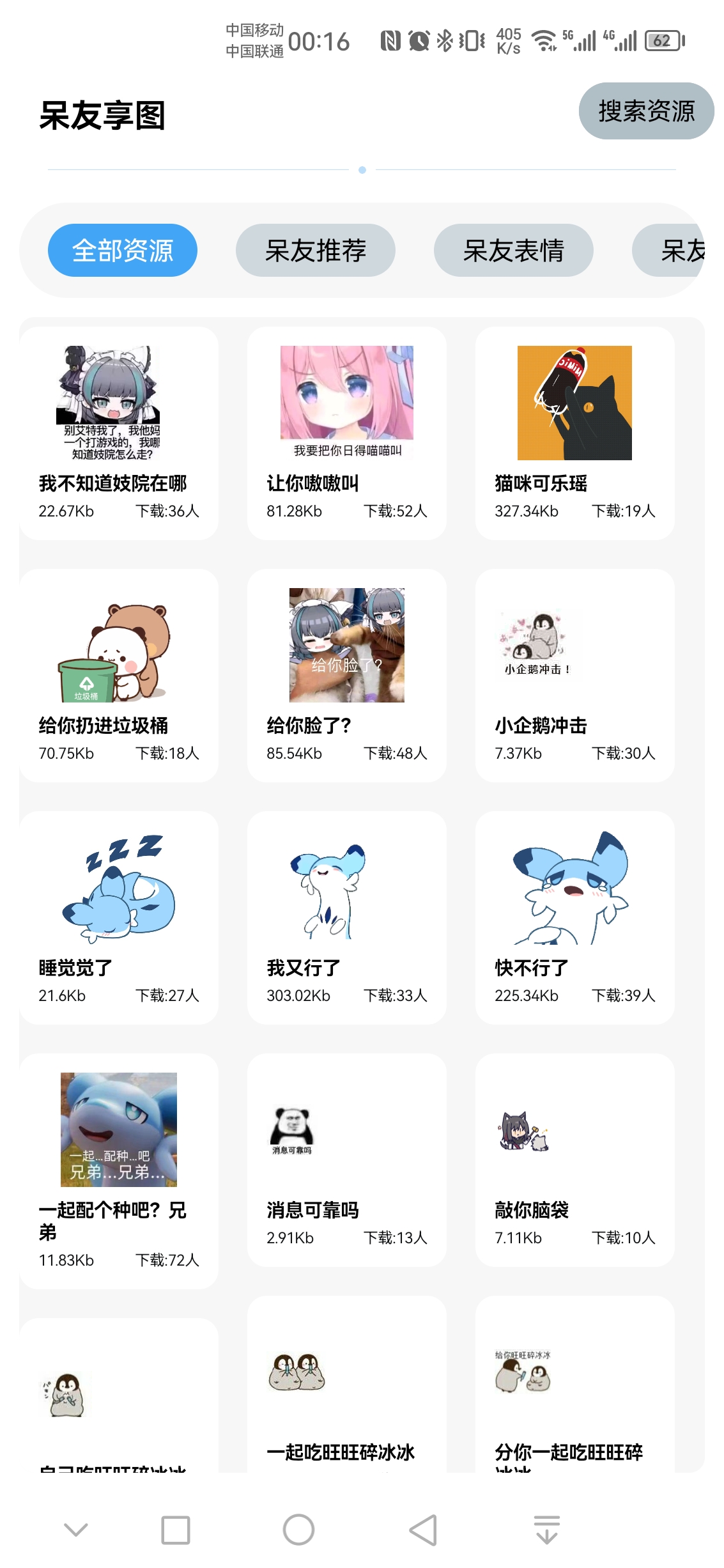Open the 我不知道妓院在哪 sticker card

point(119,433)
